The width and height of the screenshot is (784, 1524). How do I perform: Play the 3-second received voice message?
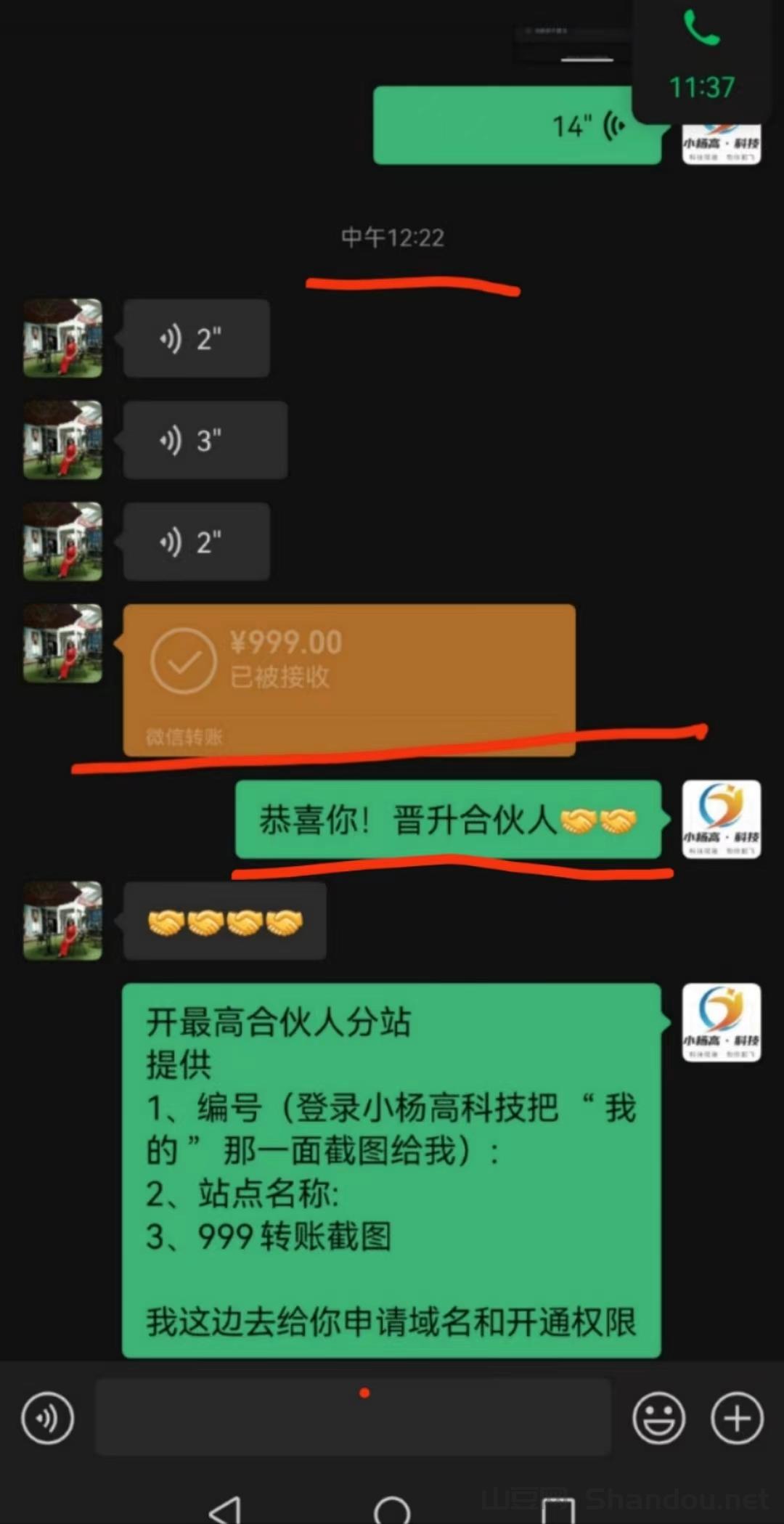click(x=205, y=440)
